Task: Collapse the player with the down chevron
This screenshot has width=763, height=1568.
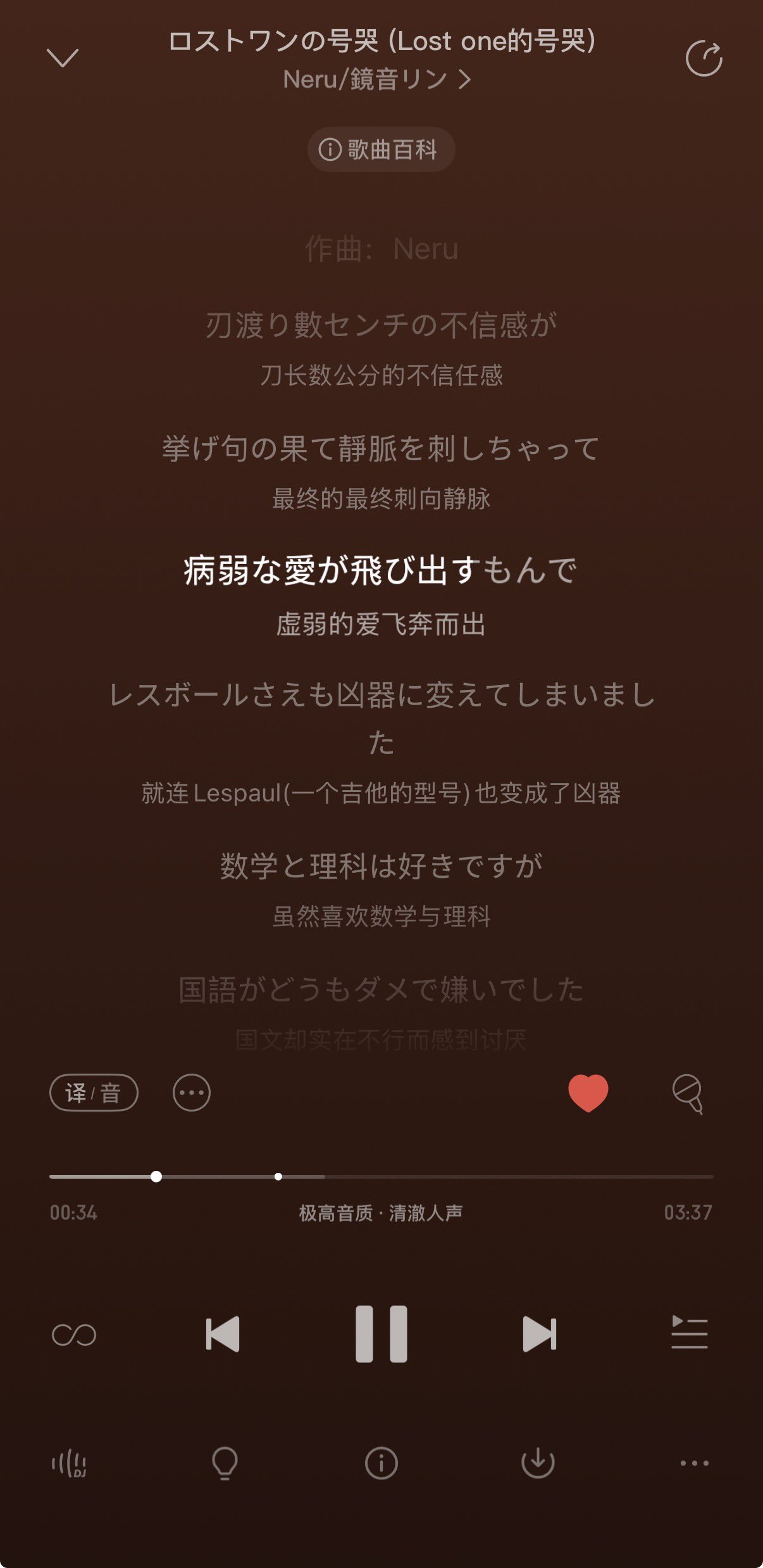Action: click(63, 58)
